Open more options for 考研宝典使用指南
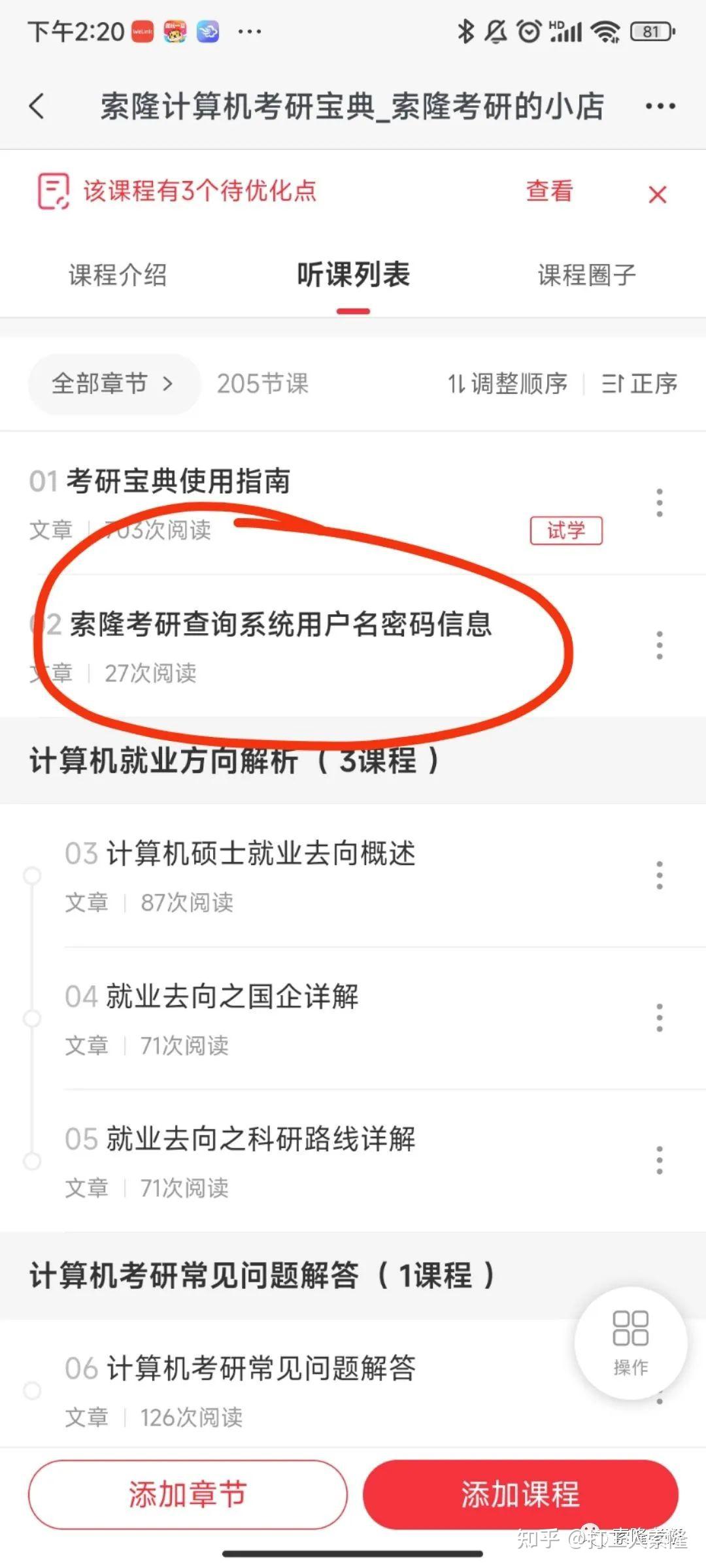The height and width of the screenshot is (1568, 706). click(659, 502)
